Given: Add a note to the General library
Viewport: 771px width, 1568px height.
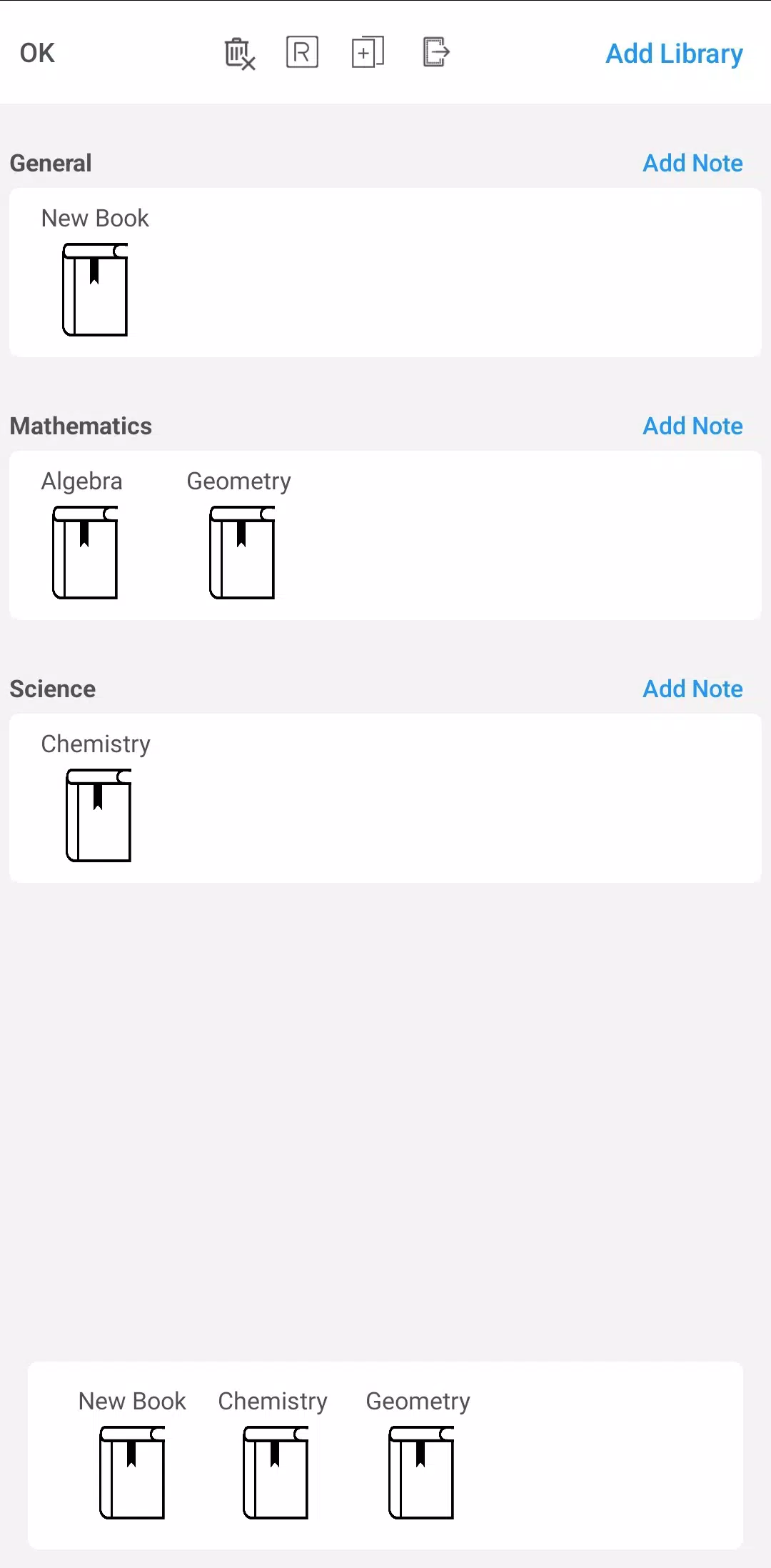Looking at the screenshot, I should point(692,163).
